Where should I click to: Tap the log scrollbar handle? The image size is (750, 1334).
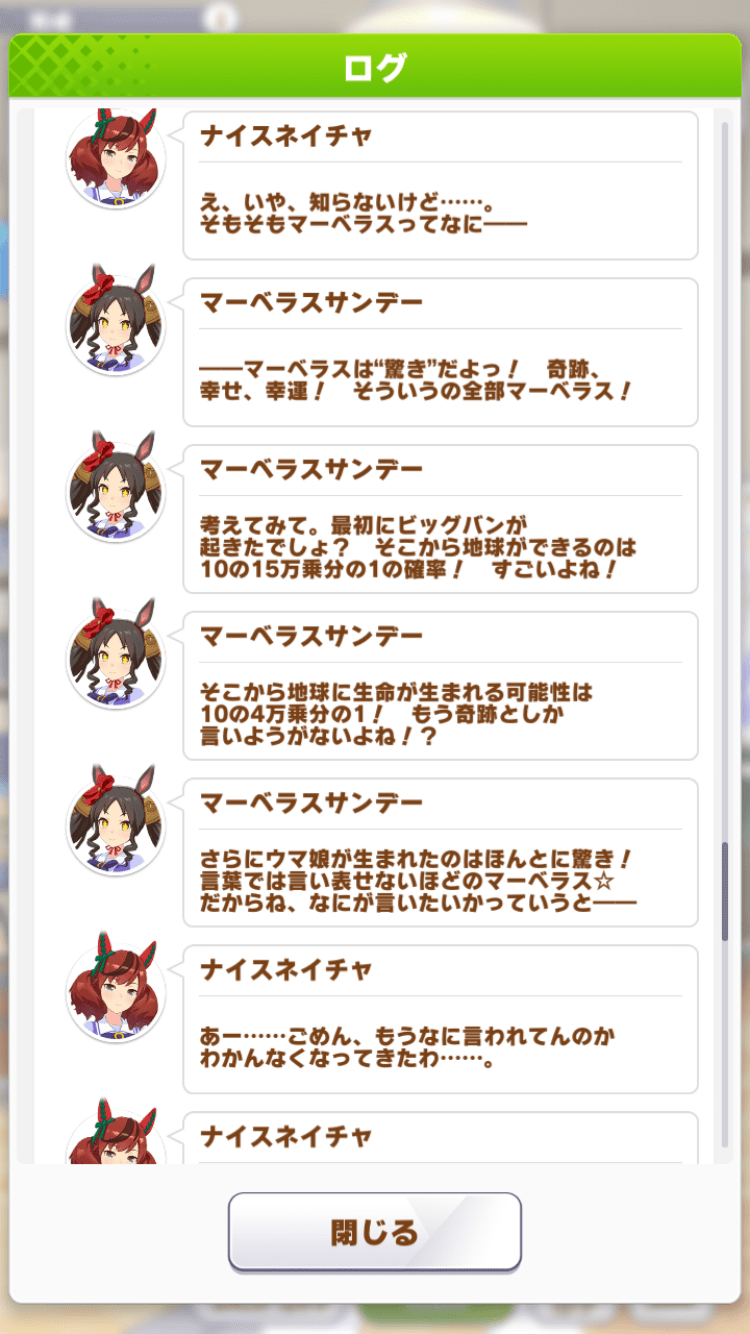pyautogui.click(x=725, y=892)
